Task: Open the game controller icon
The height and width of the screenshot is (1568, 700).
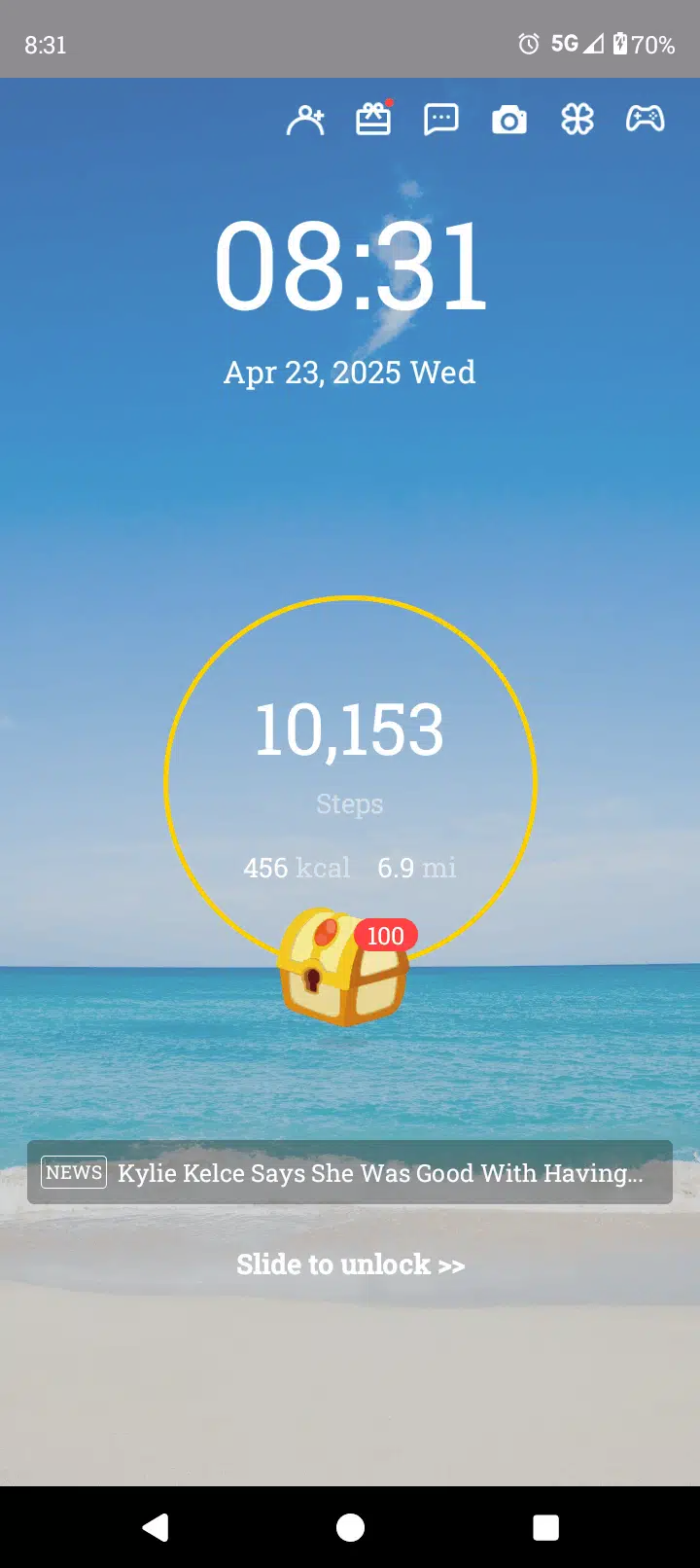Action: [x=645, y=119]
